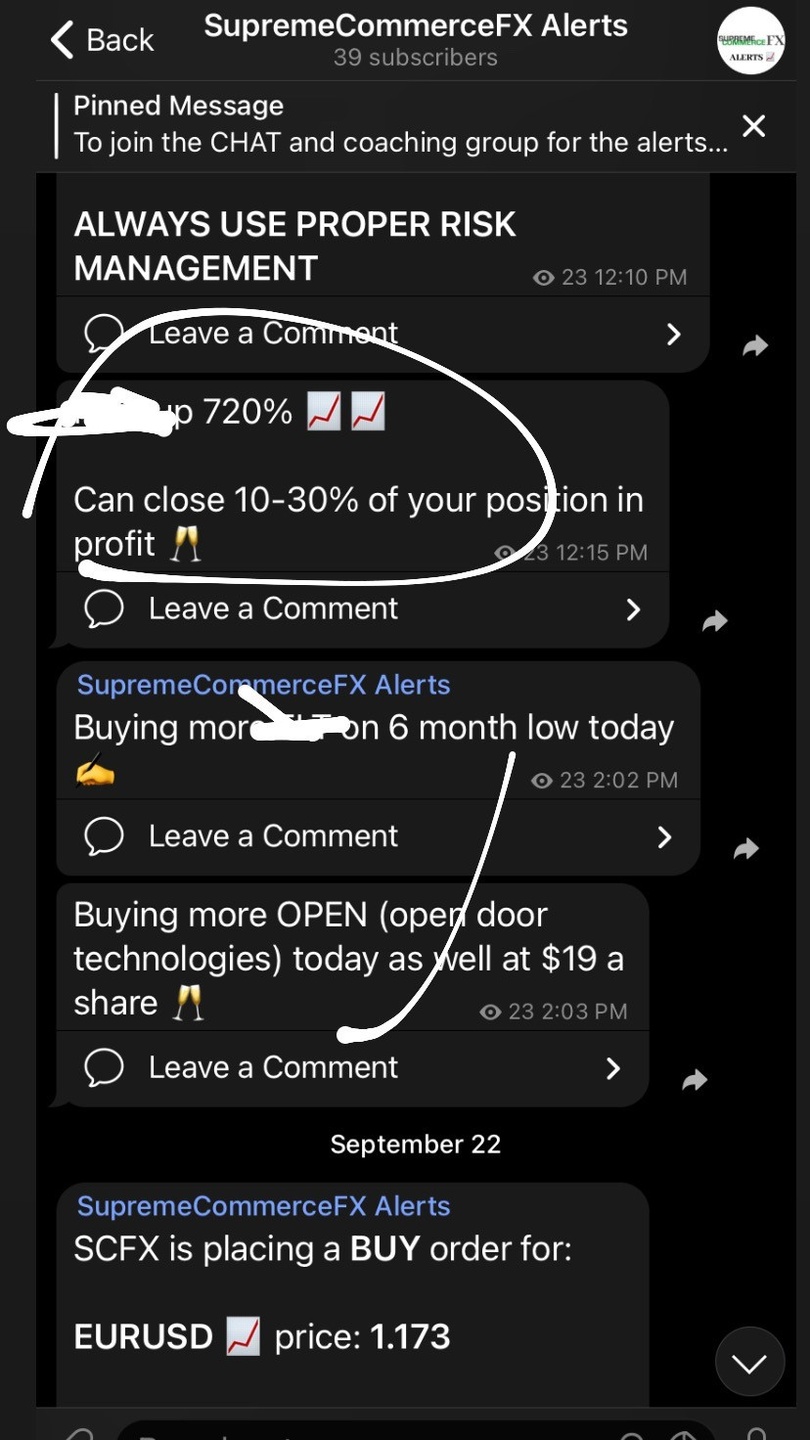Share the risk management post
This screenshot has height=1440, width=810.
[x=755, y=346]
